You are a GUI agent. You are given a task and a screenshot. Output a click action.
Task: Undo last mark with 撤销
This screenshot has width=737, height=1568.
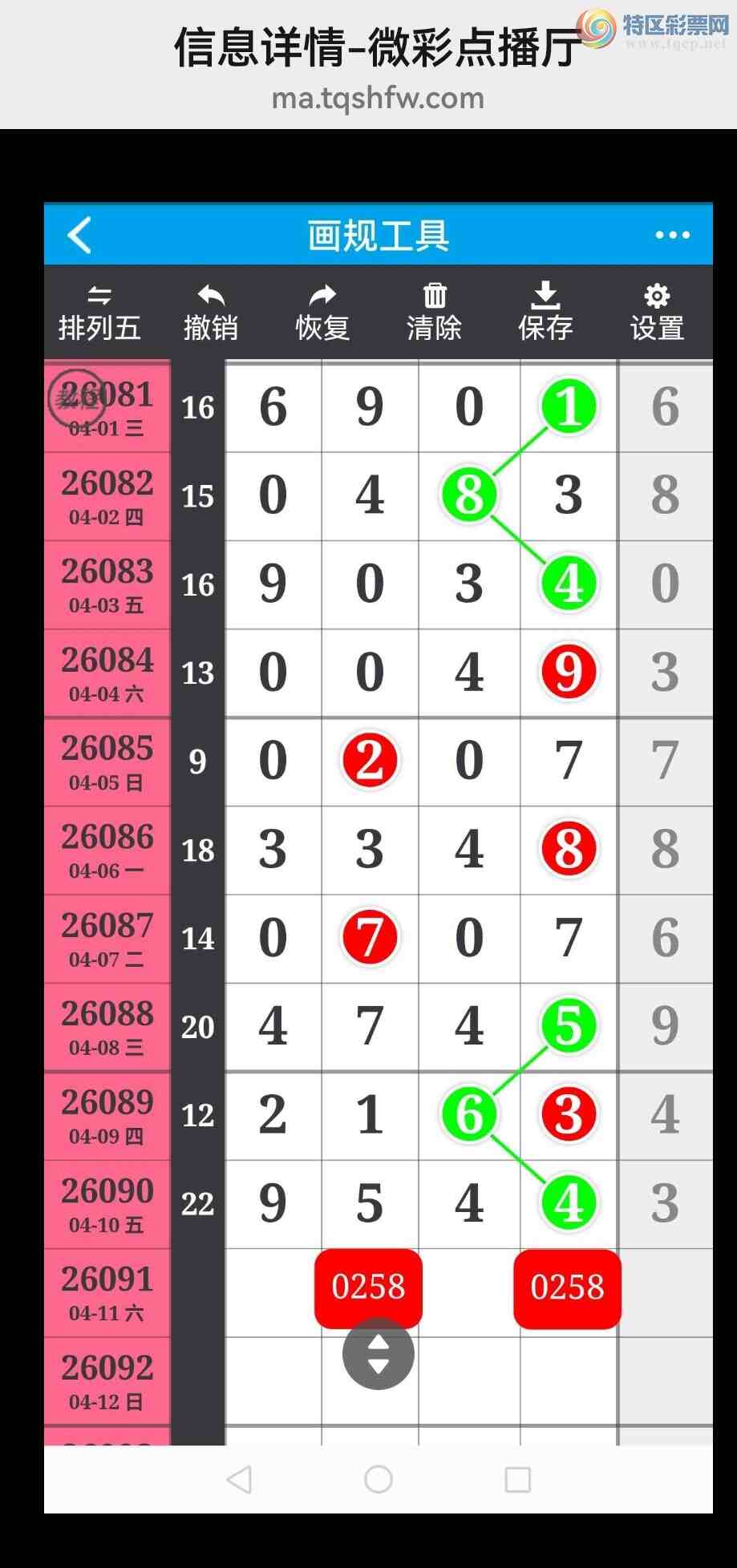211,313
